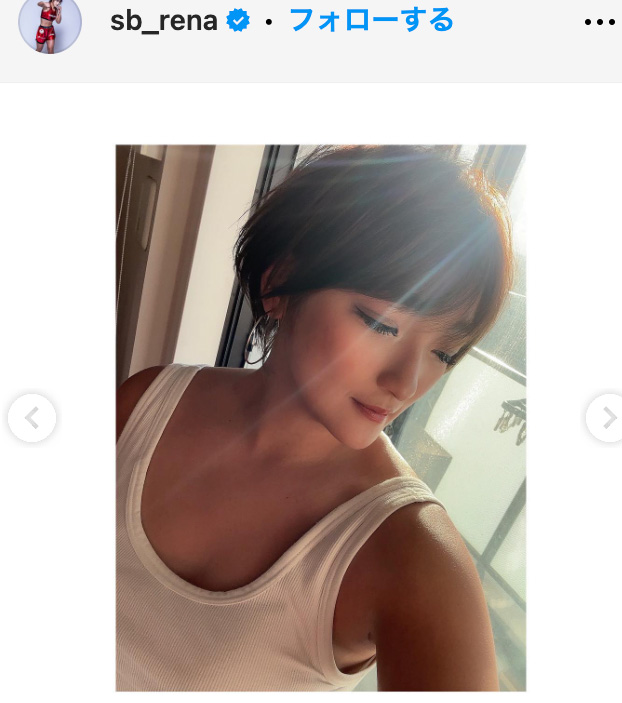Open the post photo

pyautogui.click(x=320, y=418)
